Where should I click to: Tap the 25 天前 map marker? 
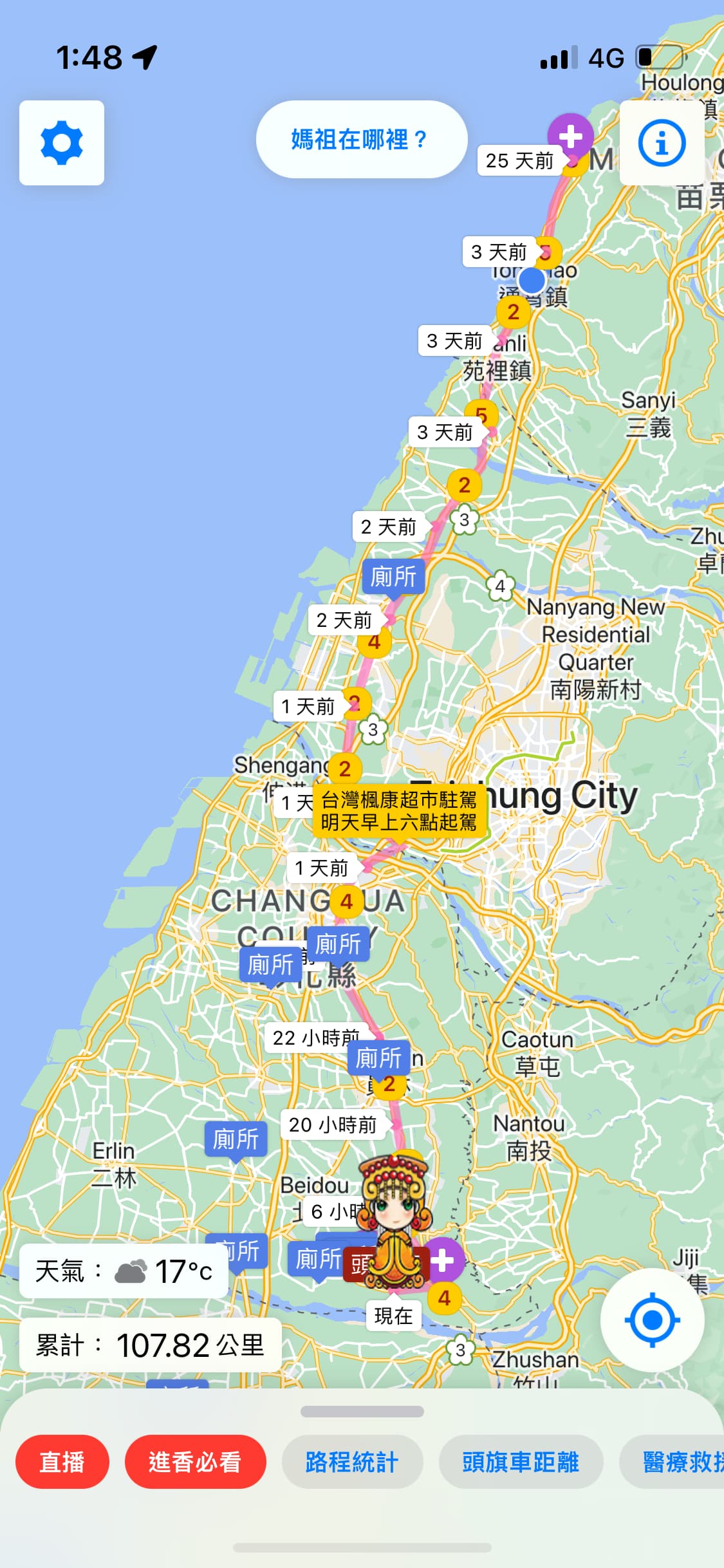click(x=519, y=160)
